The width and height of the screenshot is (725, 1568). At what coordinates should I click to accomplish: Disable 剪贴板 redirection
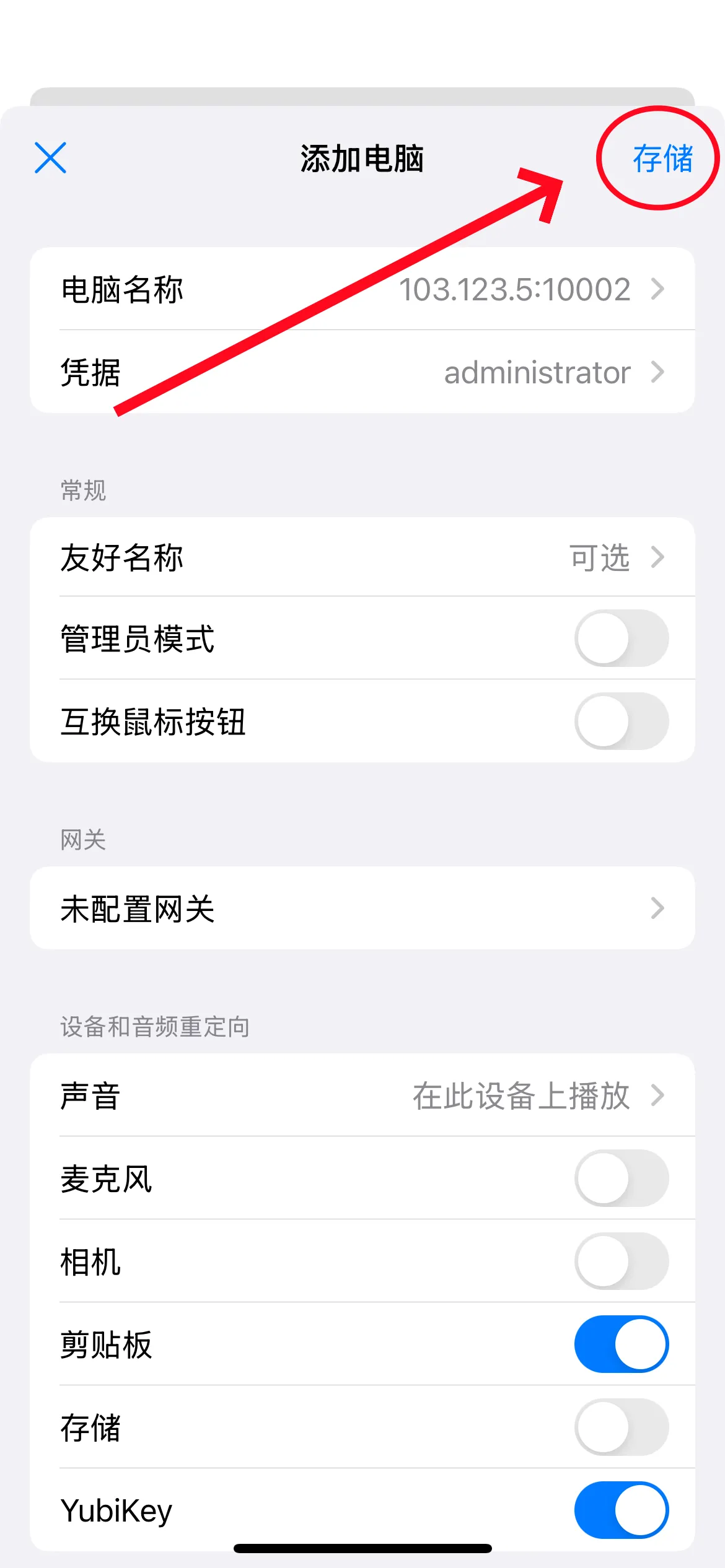point(621,1344)
